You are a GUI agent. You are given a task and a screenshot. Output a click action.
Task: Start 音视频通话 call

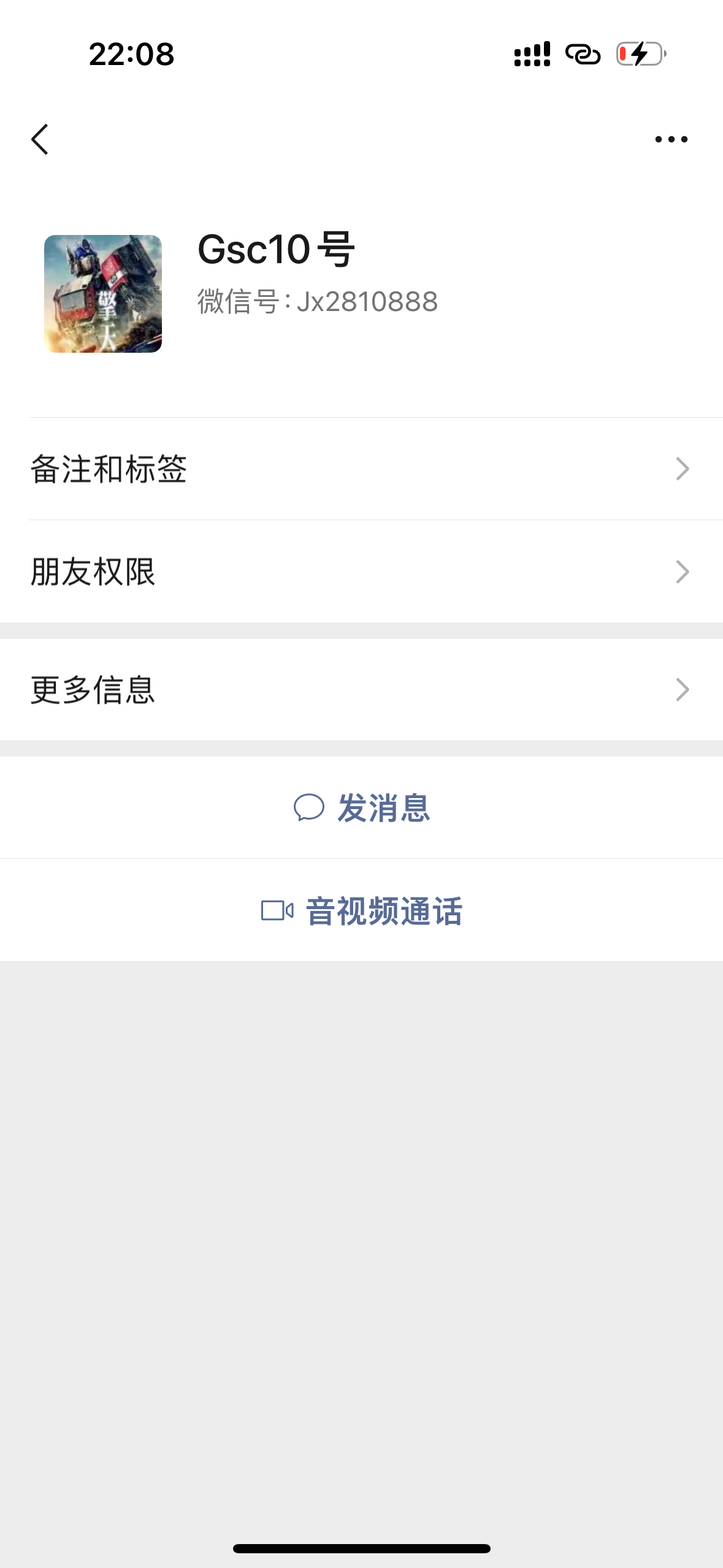[362, 910]
